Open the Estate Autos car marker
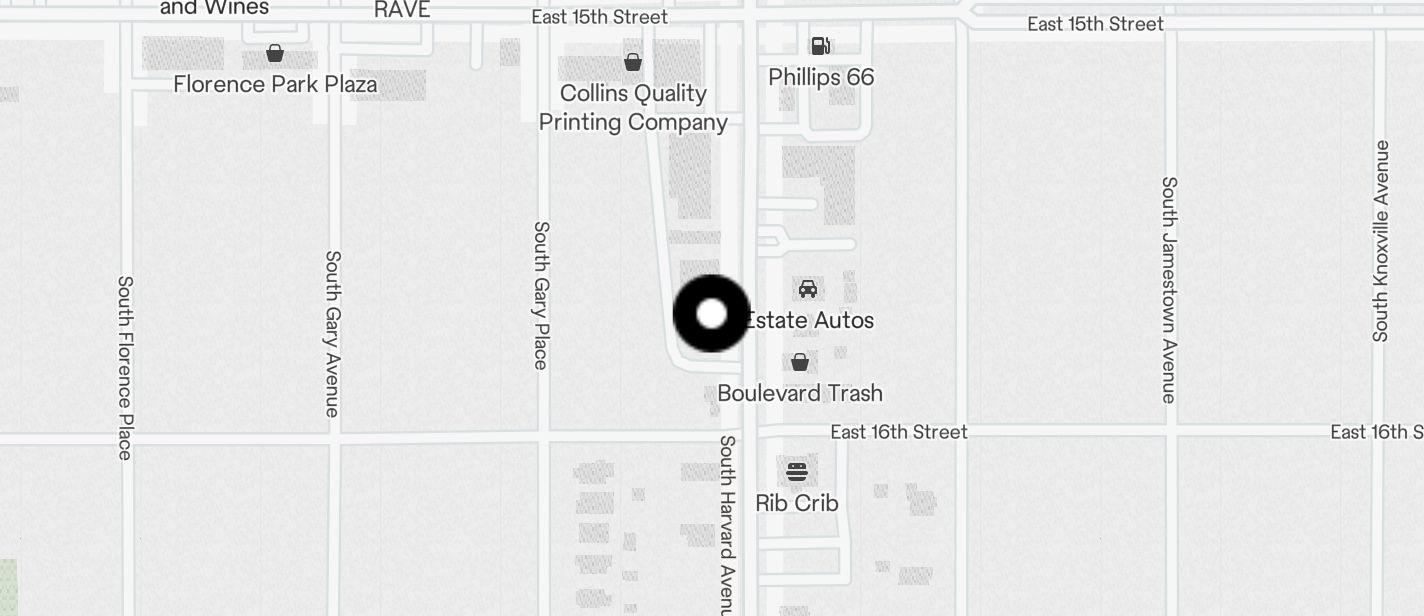The image size is (1424, 616). point(807,289)
